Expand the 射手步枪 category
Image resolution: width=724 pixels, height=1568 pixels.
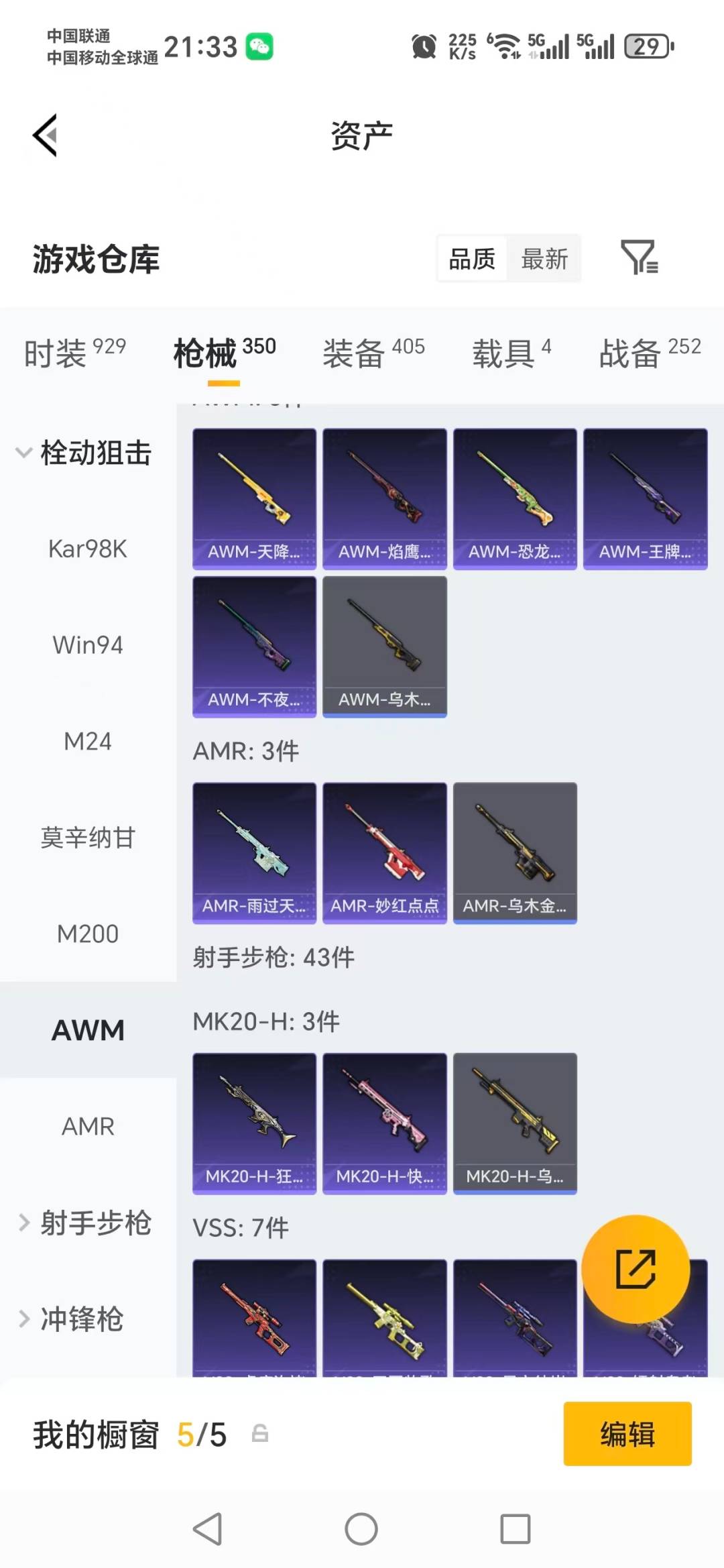point(84,1223)
